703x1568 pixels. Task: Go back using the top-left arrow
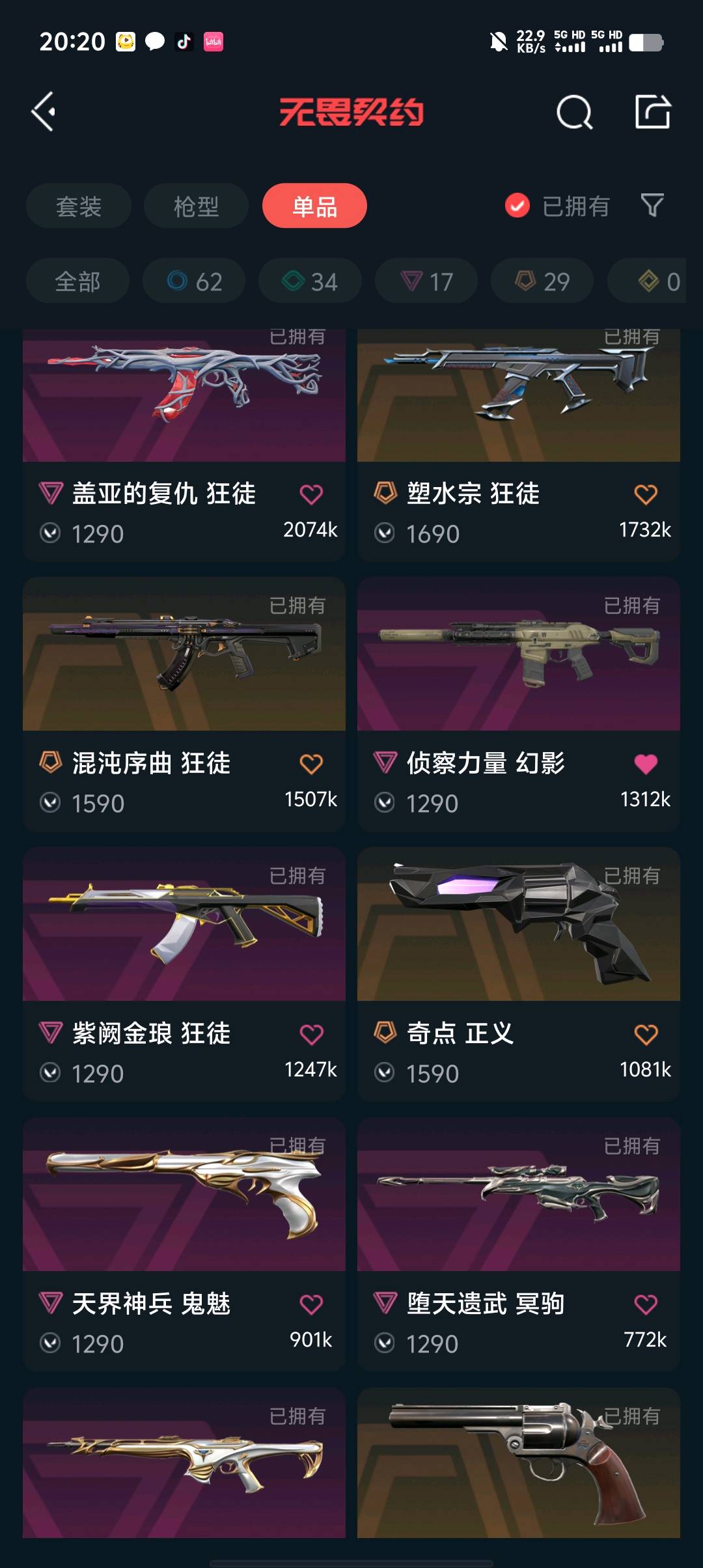tap(44, 112)
